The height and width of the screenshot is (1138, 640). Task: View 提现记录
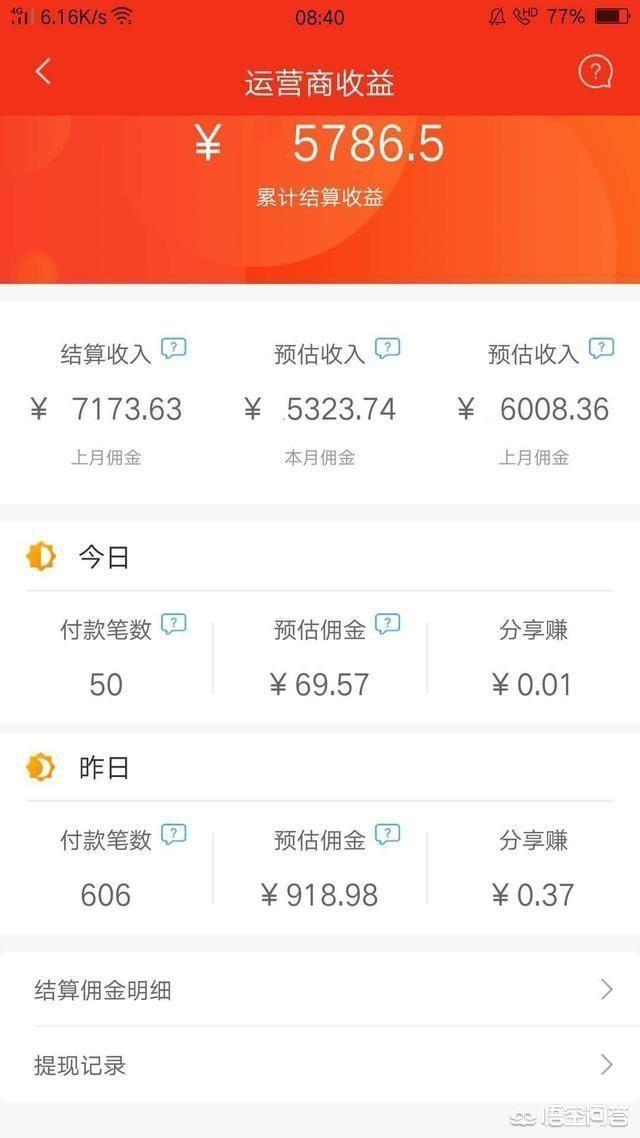[x=320, y=1065]
